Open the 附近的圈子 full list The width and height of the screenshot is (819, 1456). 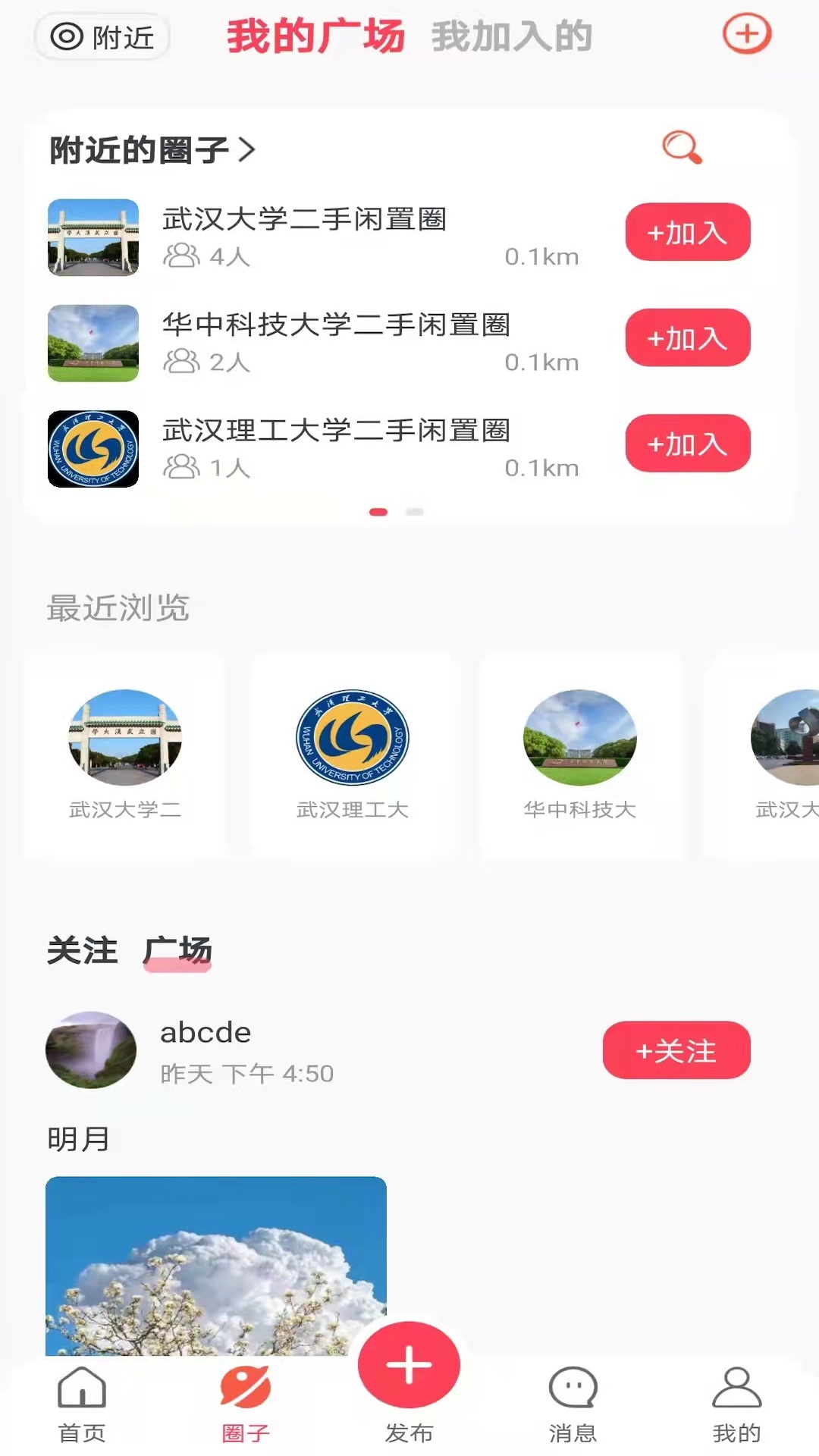(x=152, y=150)
